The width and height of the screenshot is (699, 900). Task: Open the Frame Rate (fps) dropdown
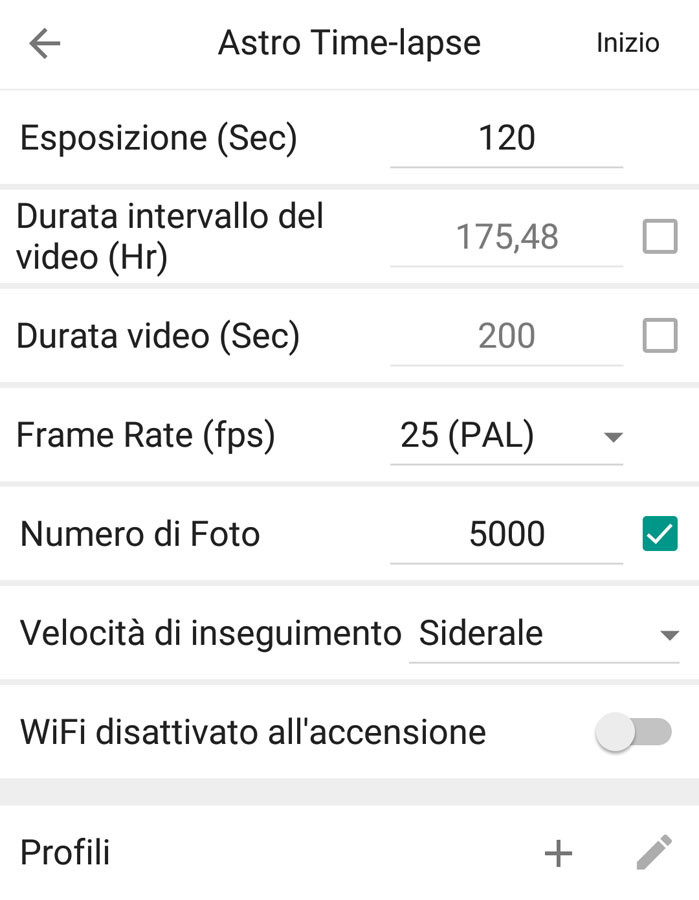pyautogui.click(x=506, y=436)
